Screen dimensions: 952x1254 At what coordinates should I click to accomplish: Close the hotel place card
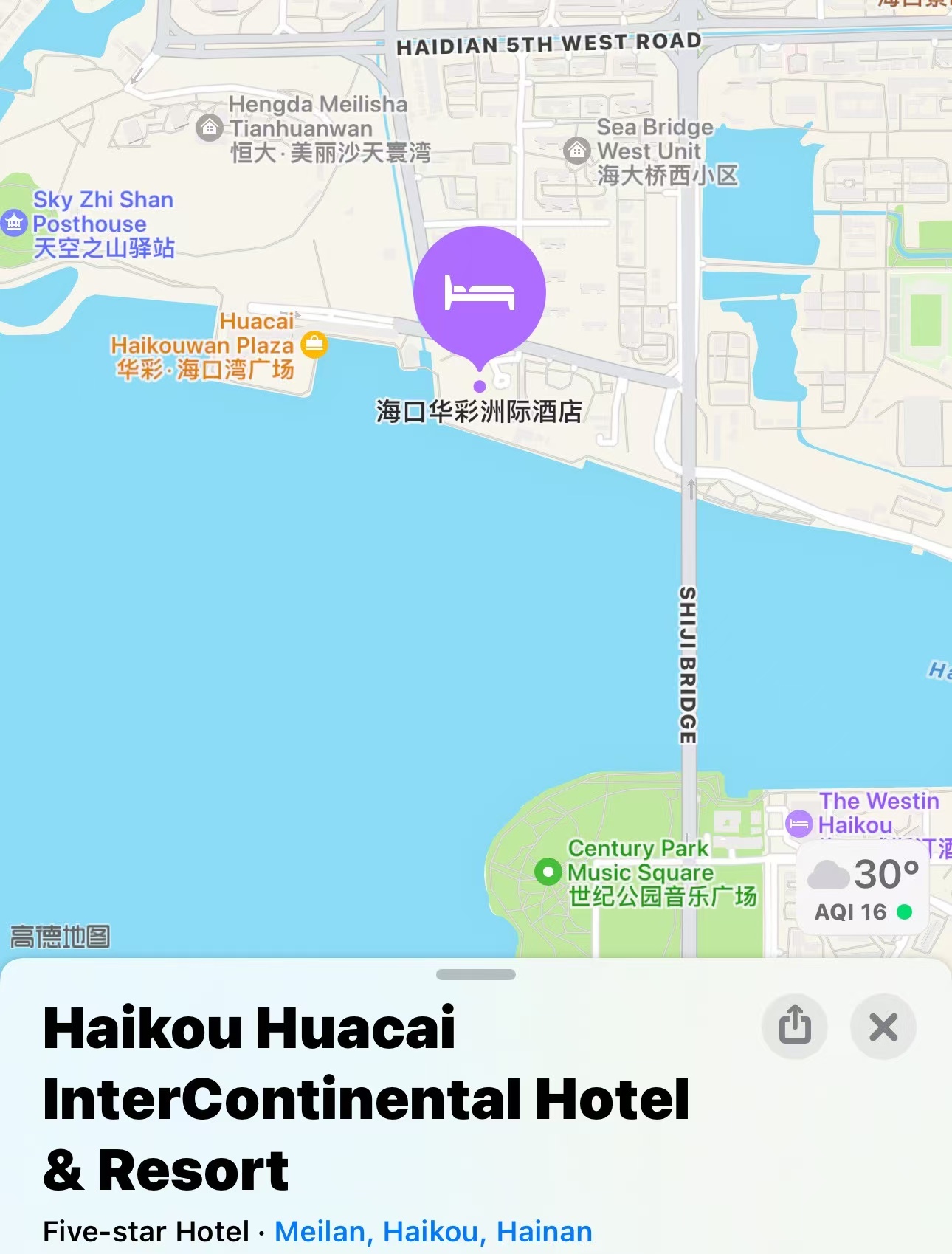click(883, 1026)
